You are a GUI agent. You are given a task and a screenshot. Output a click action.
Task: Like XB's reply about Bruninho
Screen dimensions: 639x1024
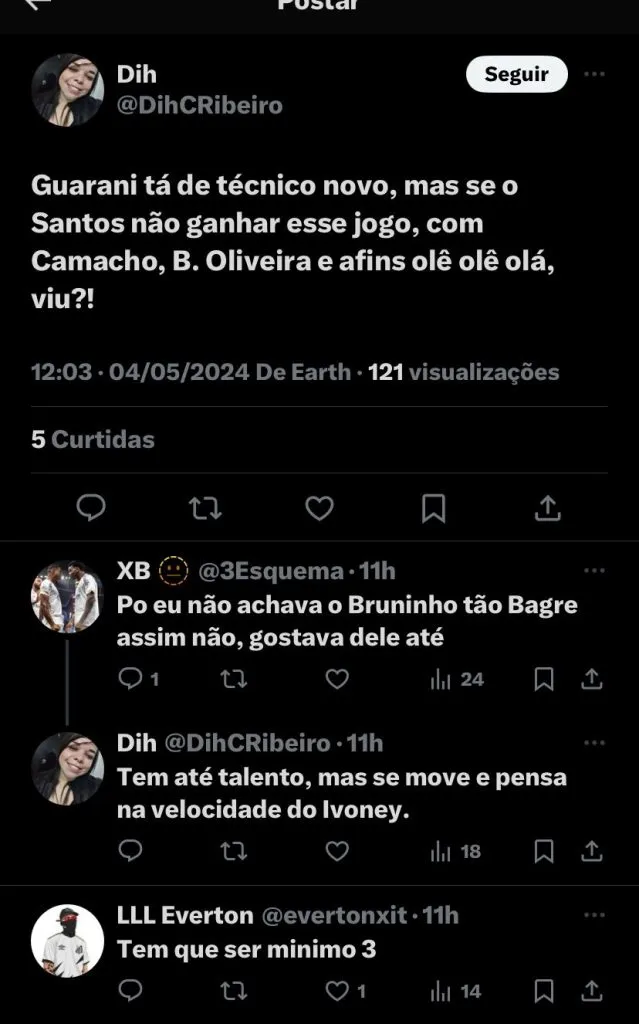(338, 679)
